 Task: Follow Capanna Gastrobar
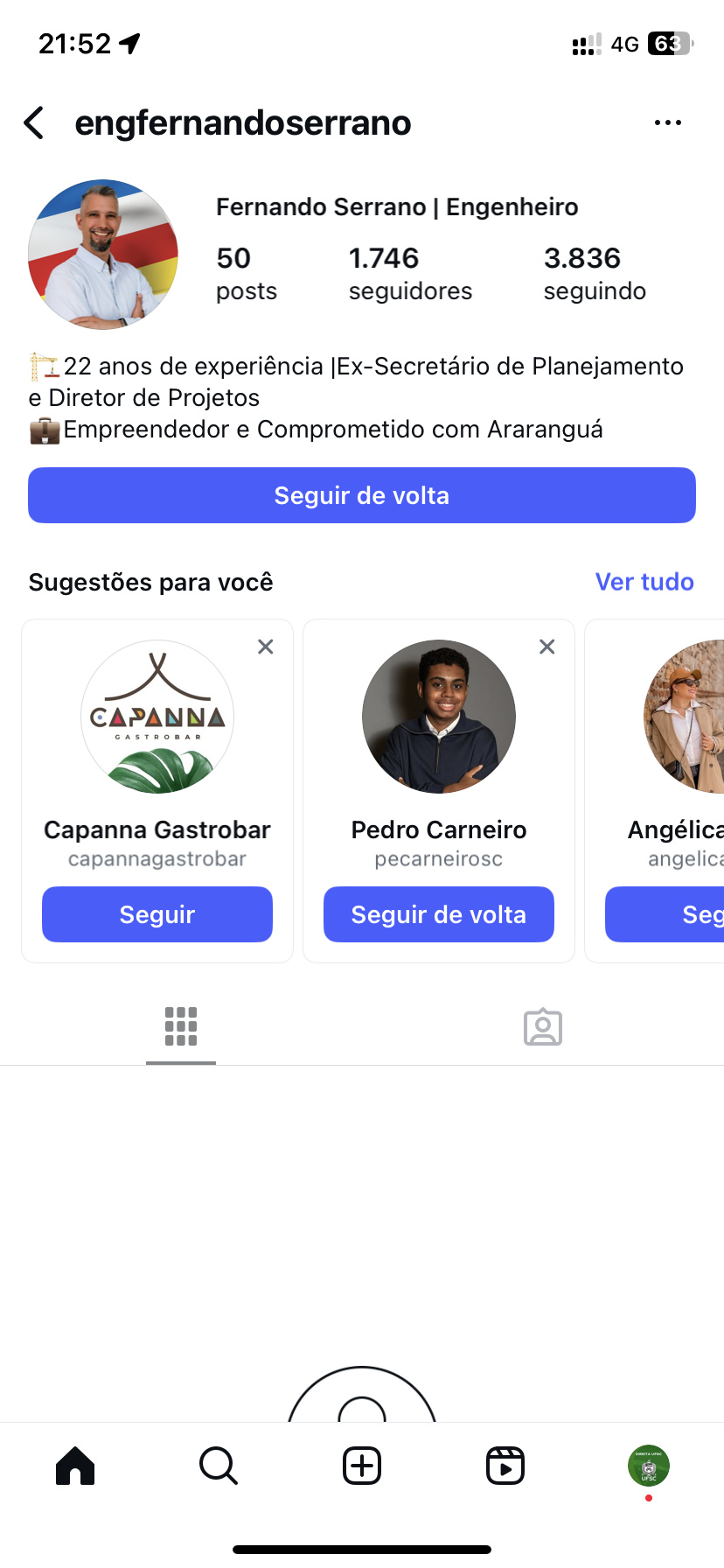(157, 914)
